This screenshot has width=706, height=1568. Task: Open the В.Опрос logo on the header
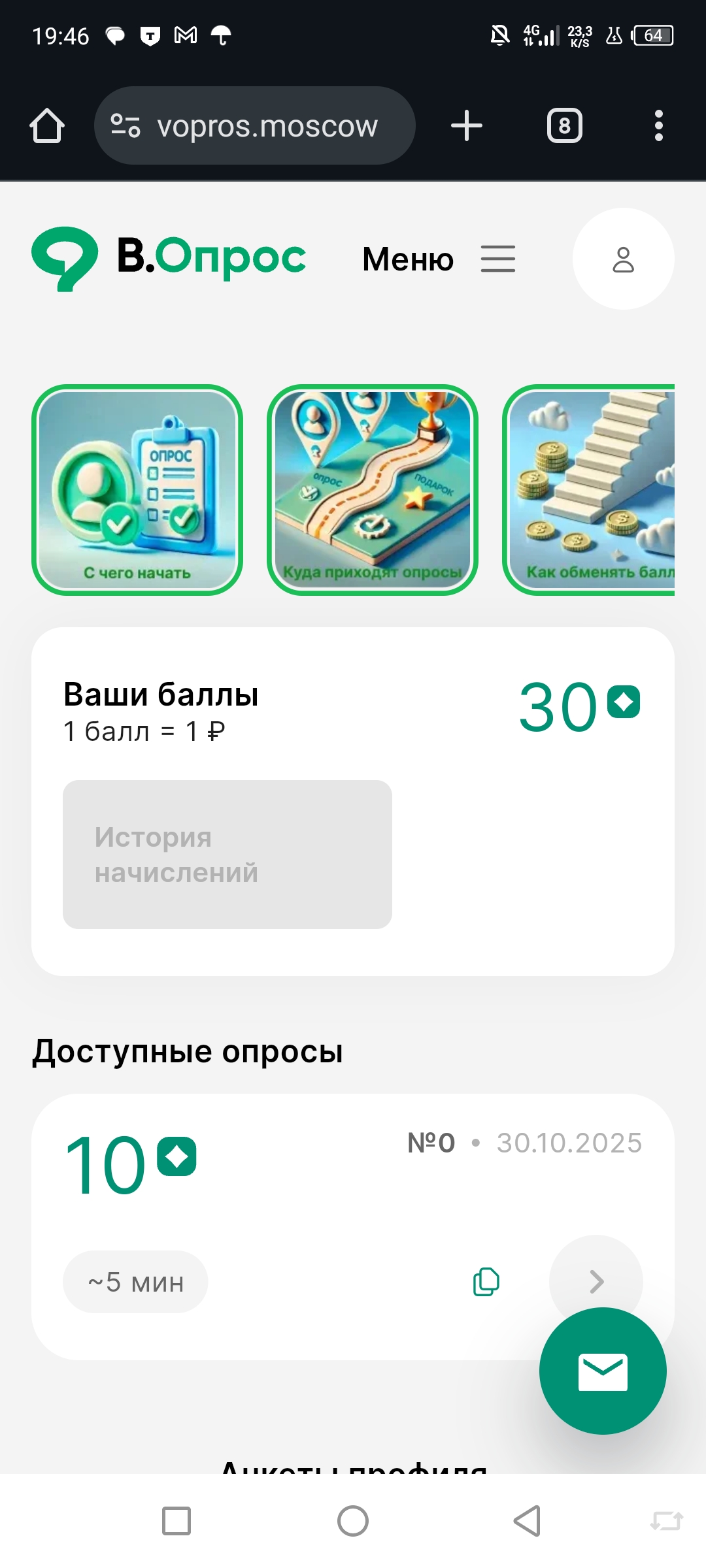click(170, 257)
